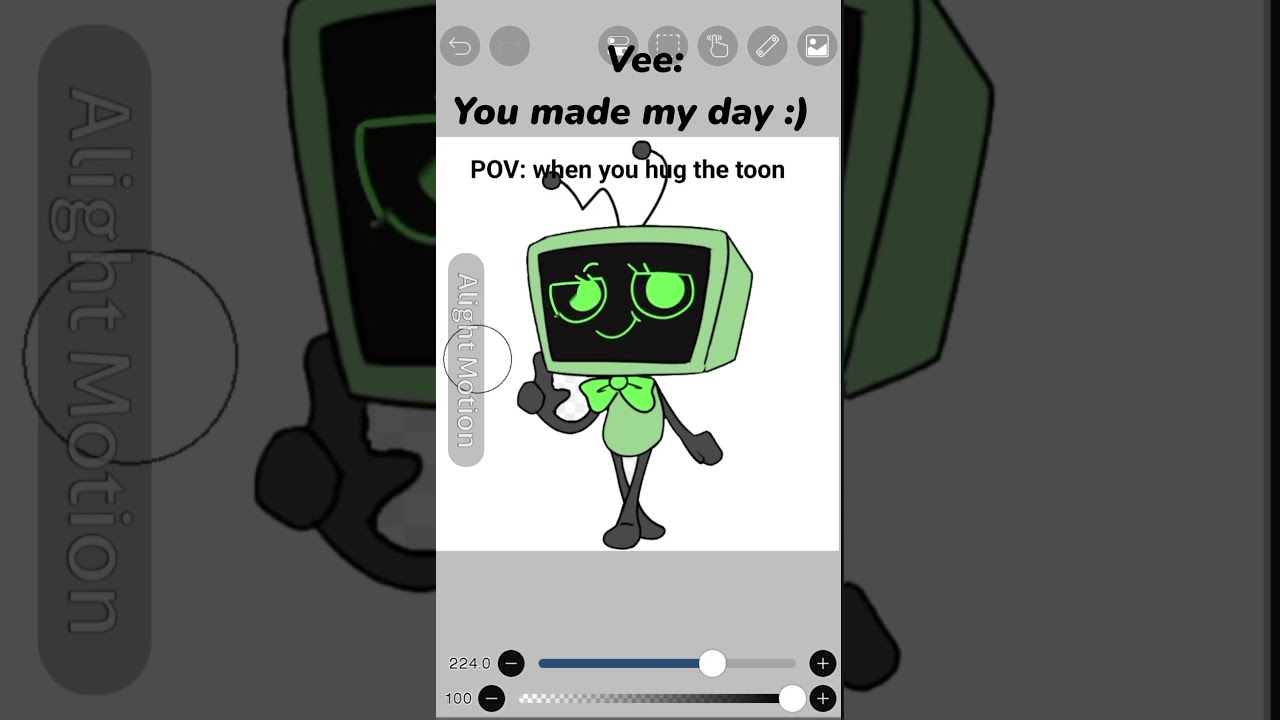Decrease opacity with the minus button

click(x=491, y=699)
